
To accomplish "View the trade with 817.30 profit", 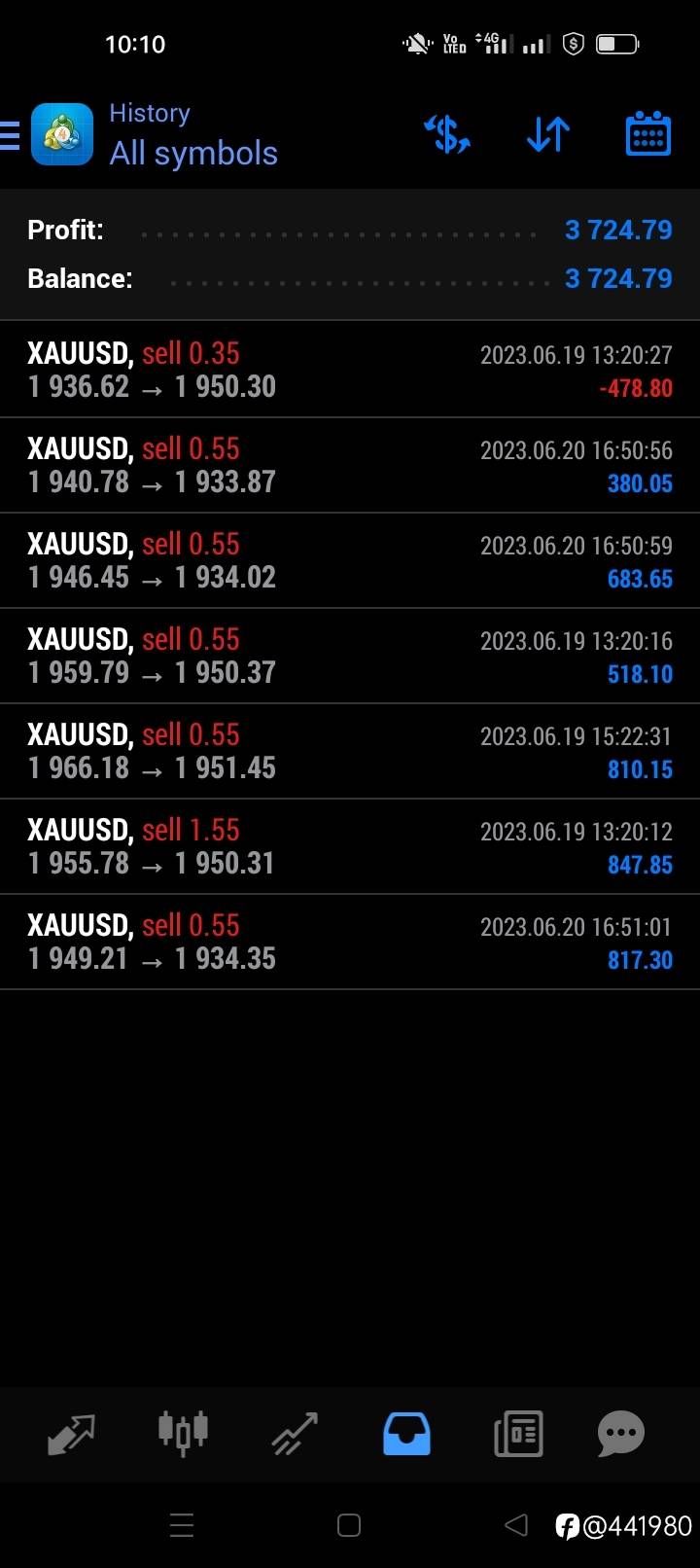I will (x=350, y=942).
